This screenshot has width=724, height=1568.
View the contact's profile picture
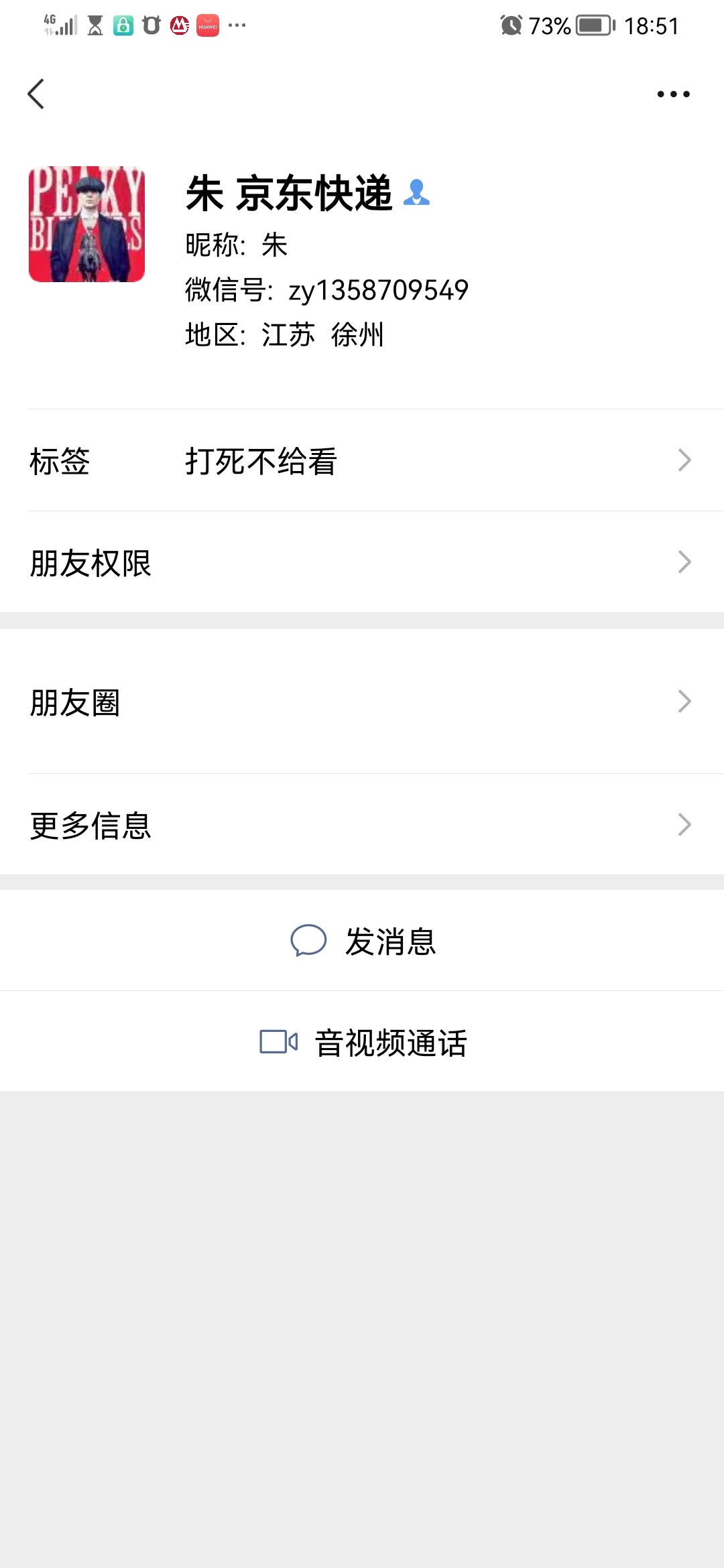(86, 224)
